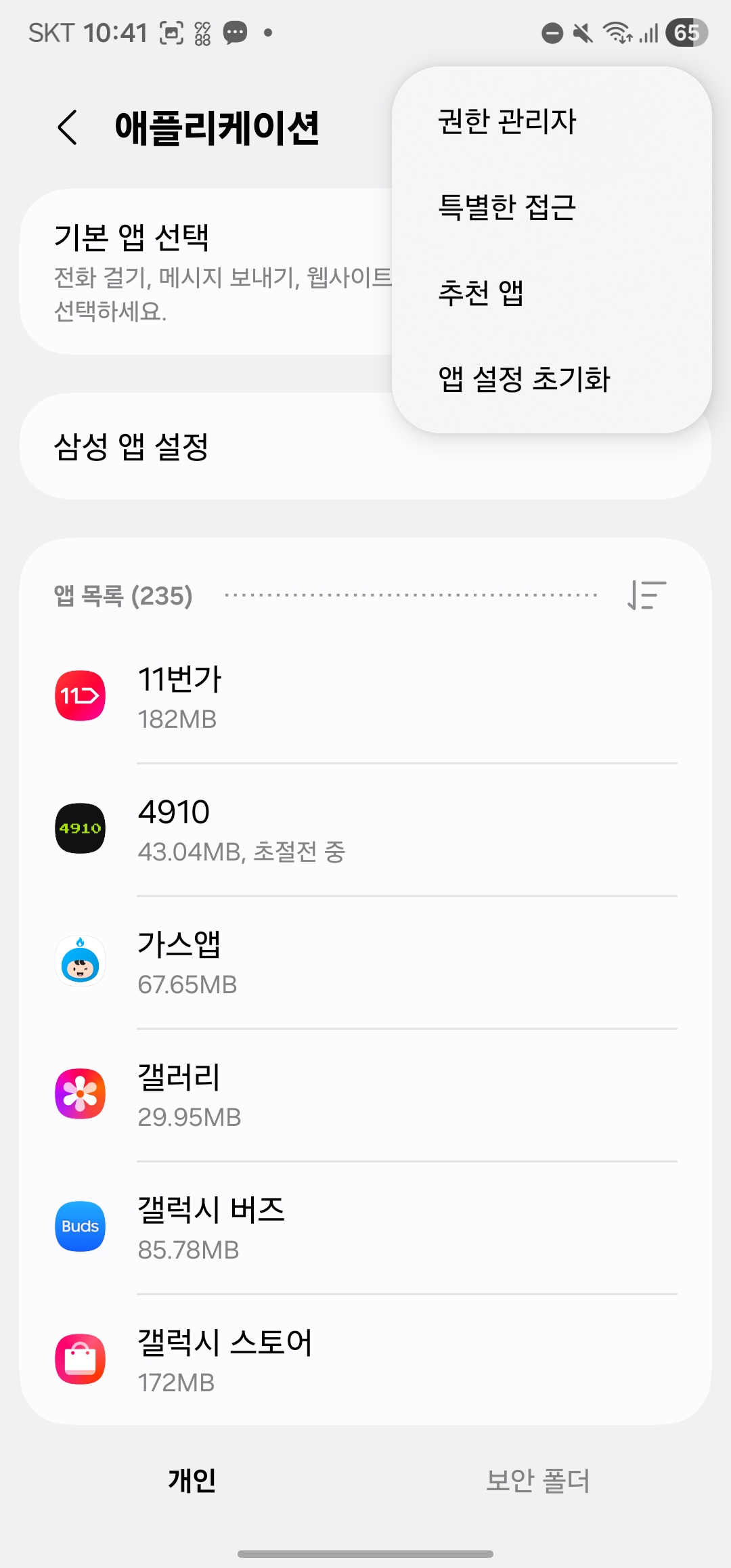Choose 추천 앱 from the menu

tap(481, 293)
